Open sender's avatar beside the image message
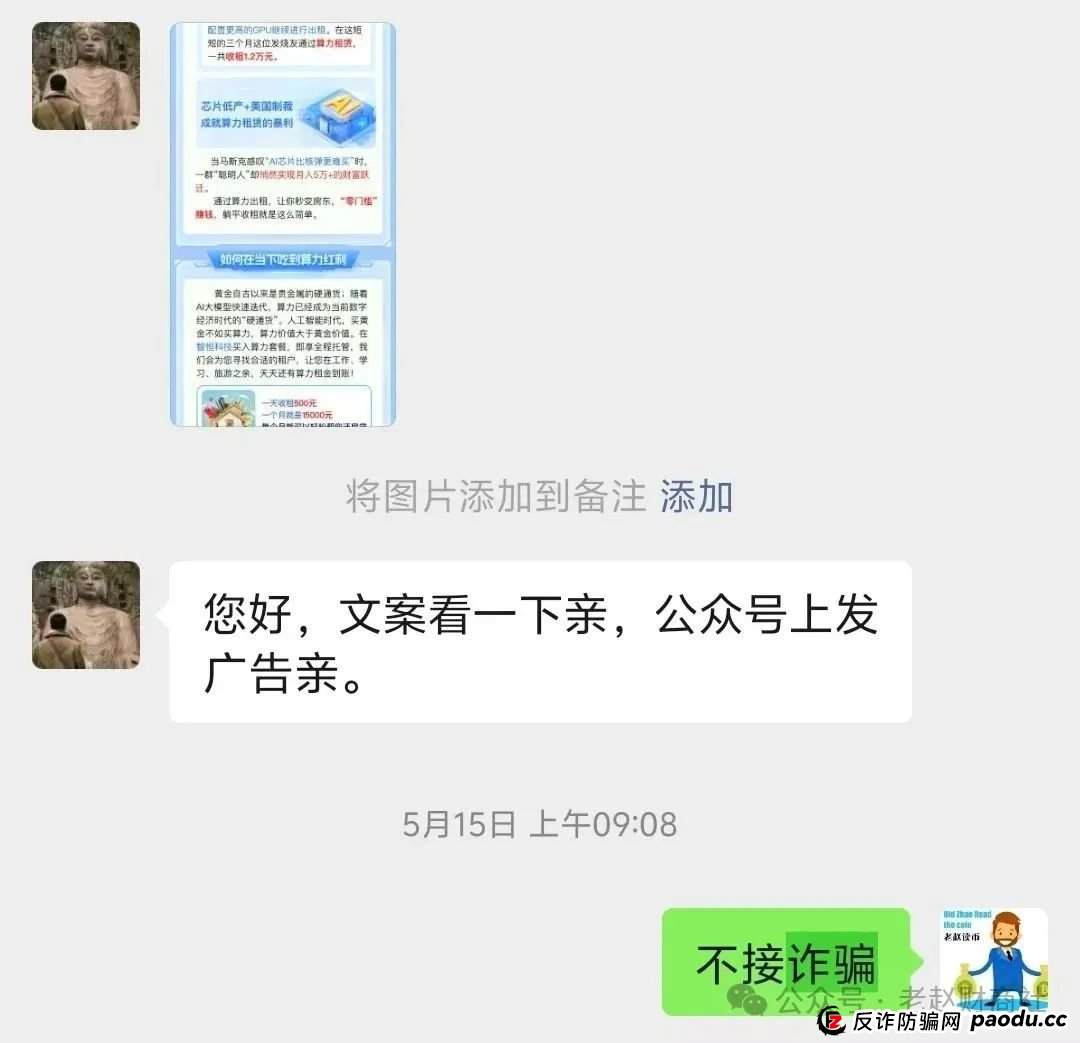 pos(86,76)
